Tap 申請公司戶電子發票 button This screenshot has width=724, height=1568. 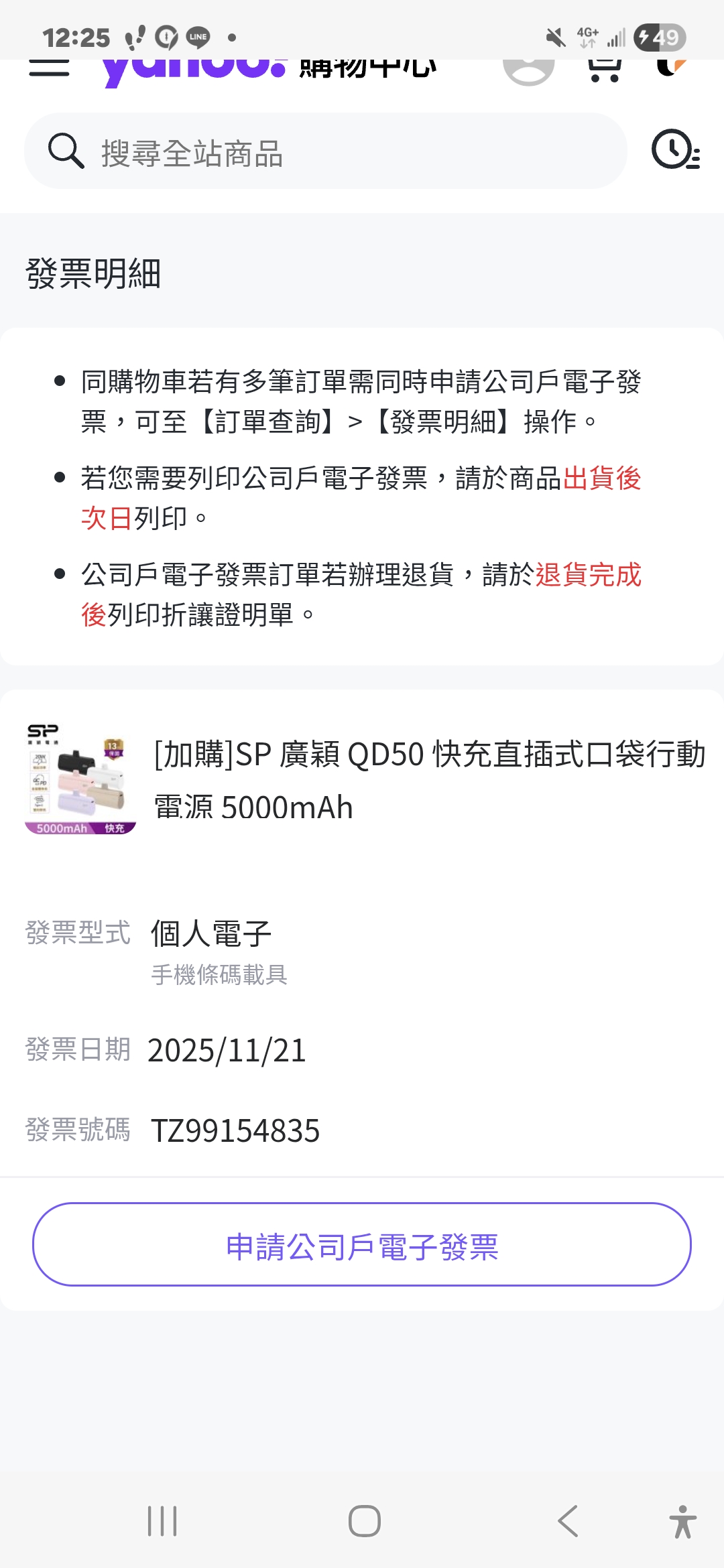click(x=362, y=1244)
